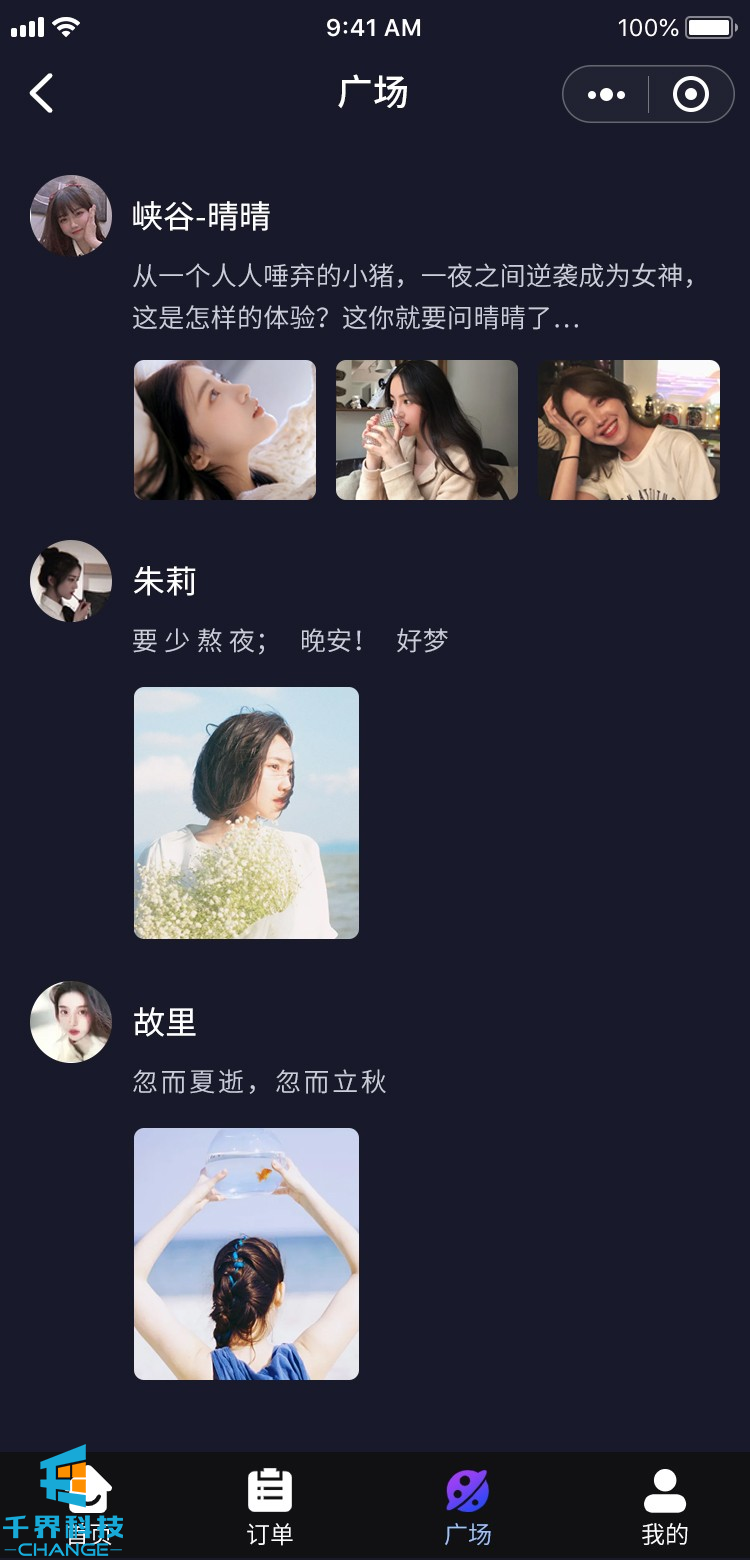Open the mini program more options menu

coord(606,95)
